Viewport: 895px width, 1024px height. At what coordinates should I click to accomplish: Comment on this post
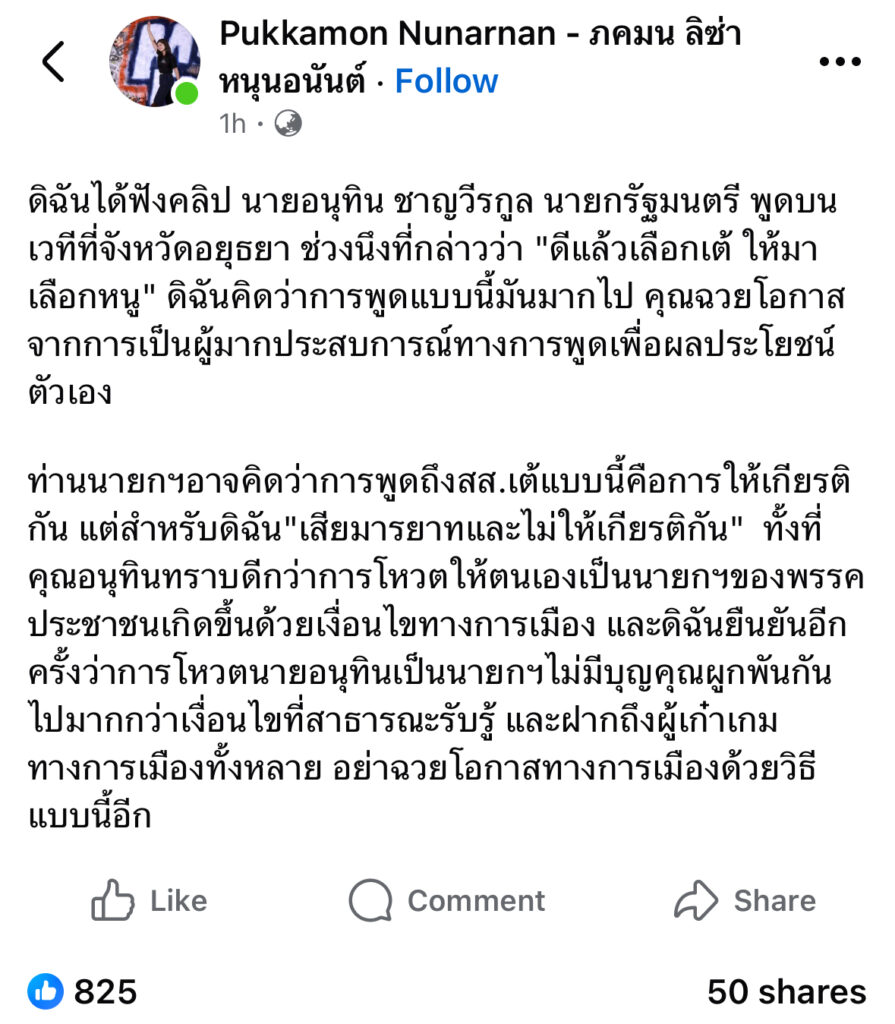pyautogui.click(x=447, y=900)
